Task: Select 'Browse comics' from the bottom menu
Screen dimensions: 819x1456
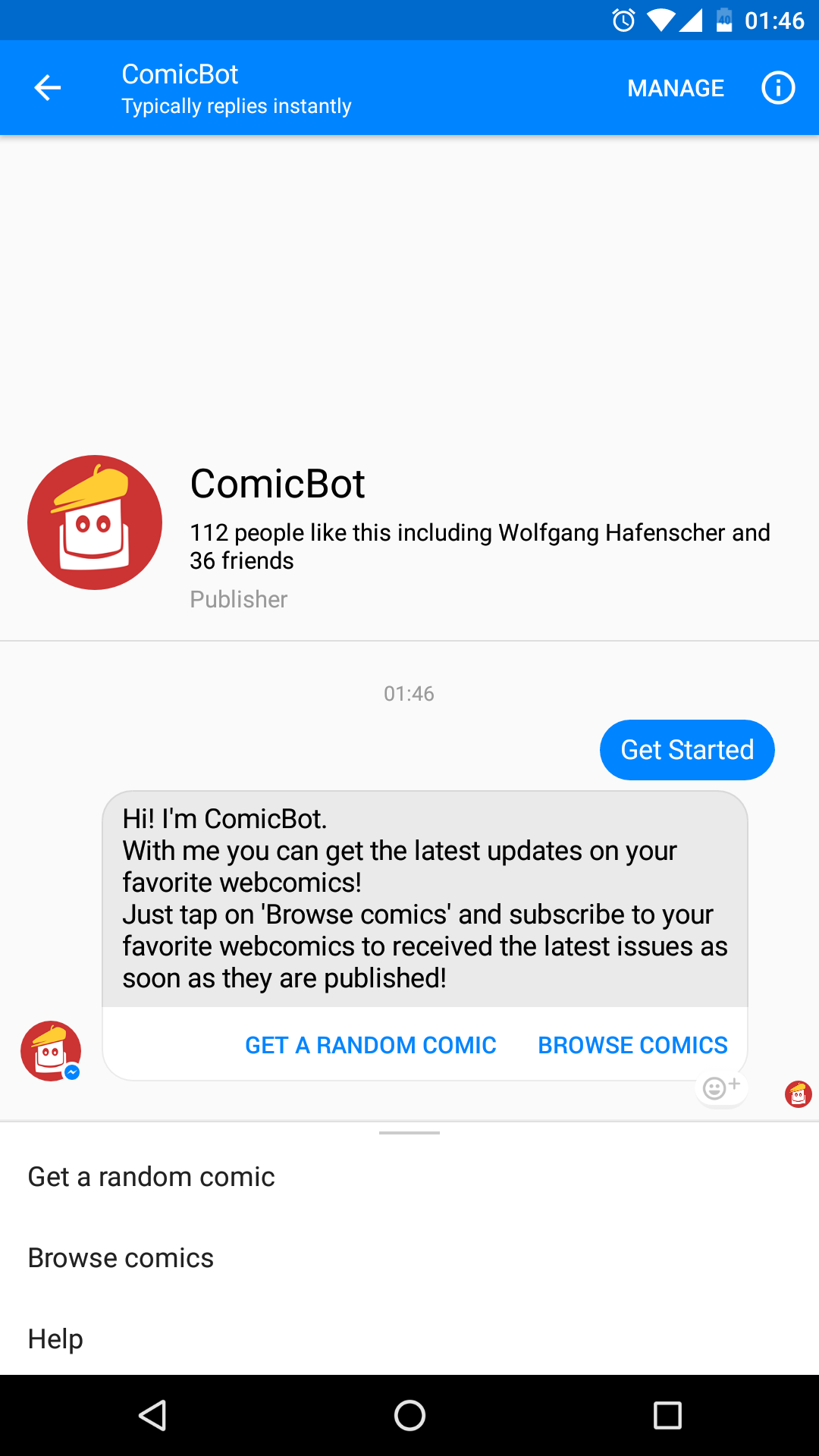Action: 409,1258
